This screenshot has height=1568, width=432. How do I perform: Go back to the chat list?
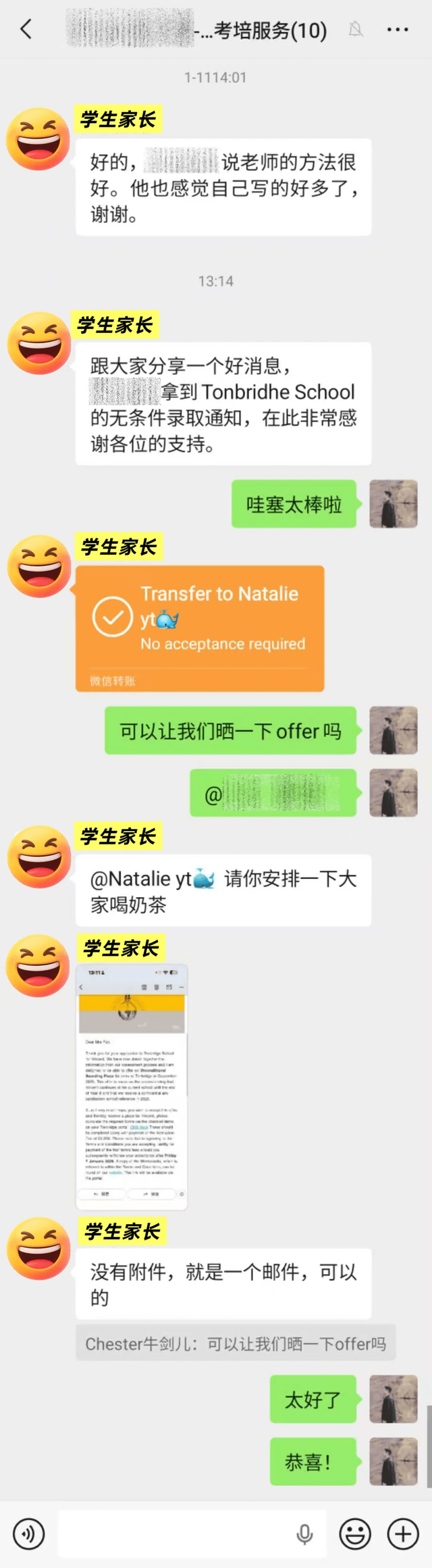tap(26, 29)
